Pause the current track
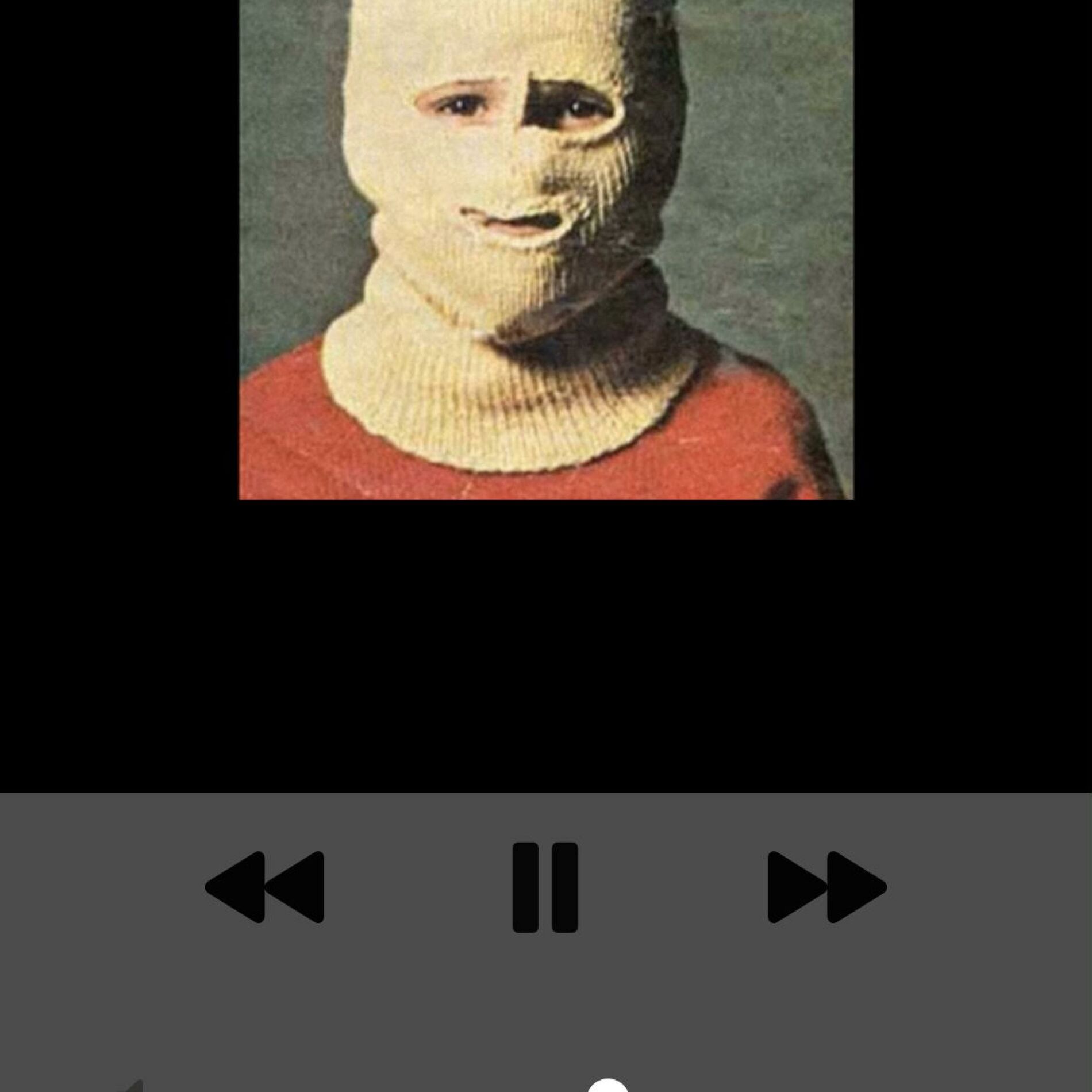This screenshot has height=1092, width=1092. point(545,887)
